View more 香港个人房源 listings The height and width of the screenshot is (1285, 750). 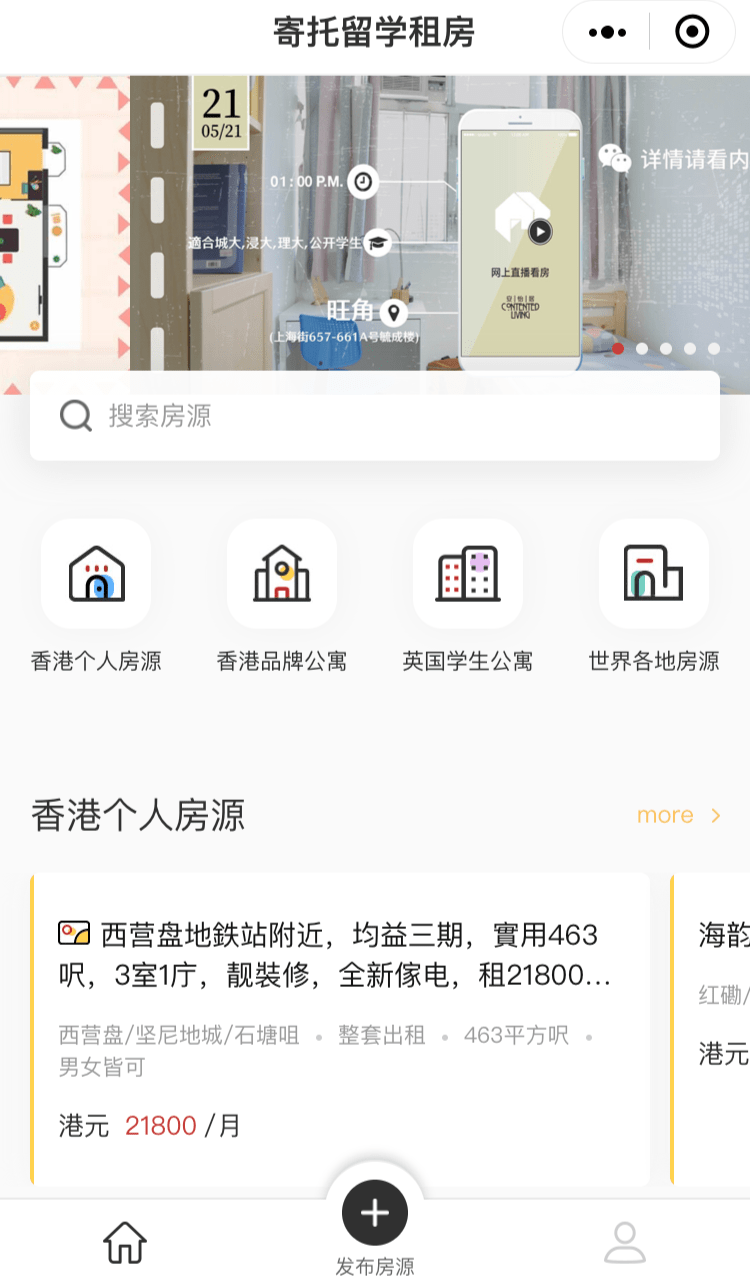click(x=678, y=815)
